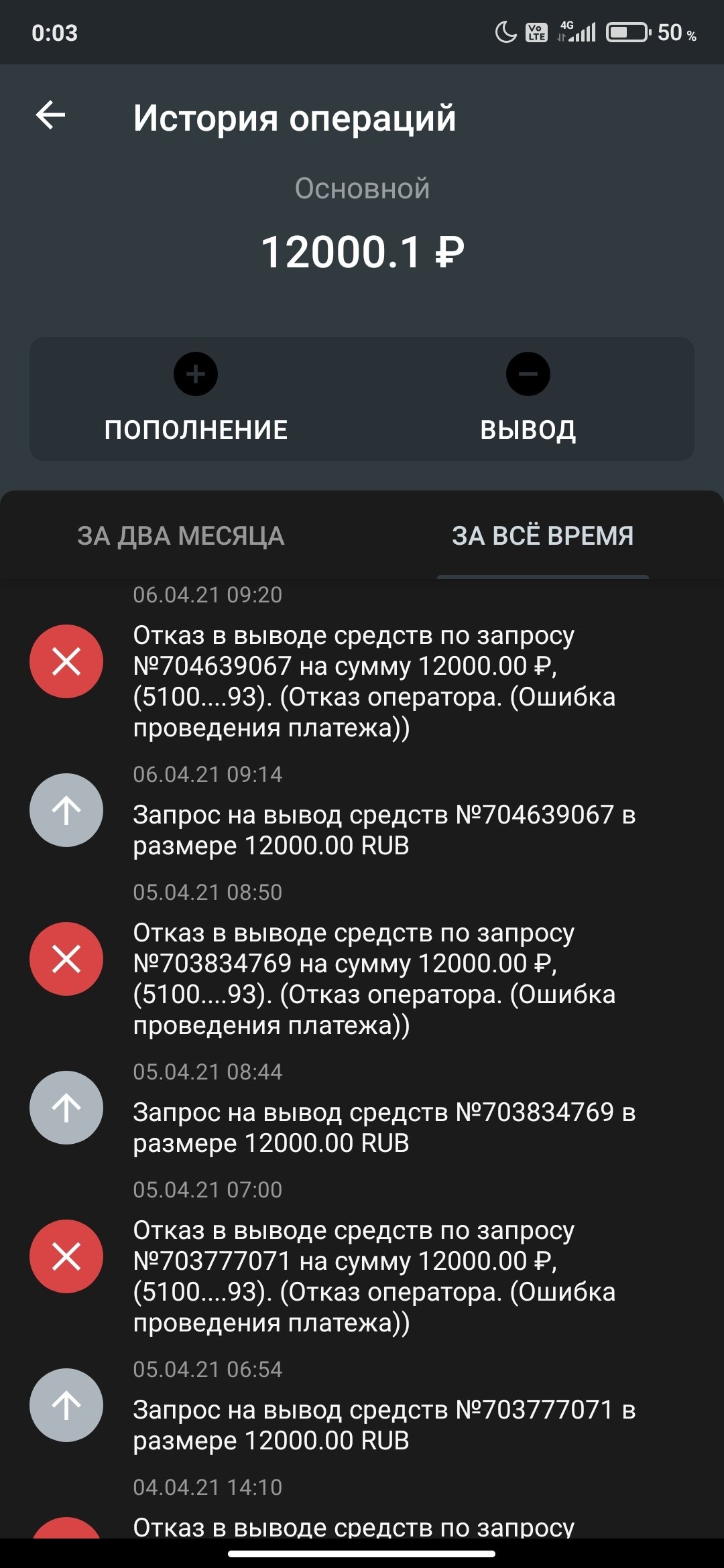This screenshot has width=724, height=1568.
Task: Go back from История операций
Action: 51,115
